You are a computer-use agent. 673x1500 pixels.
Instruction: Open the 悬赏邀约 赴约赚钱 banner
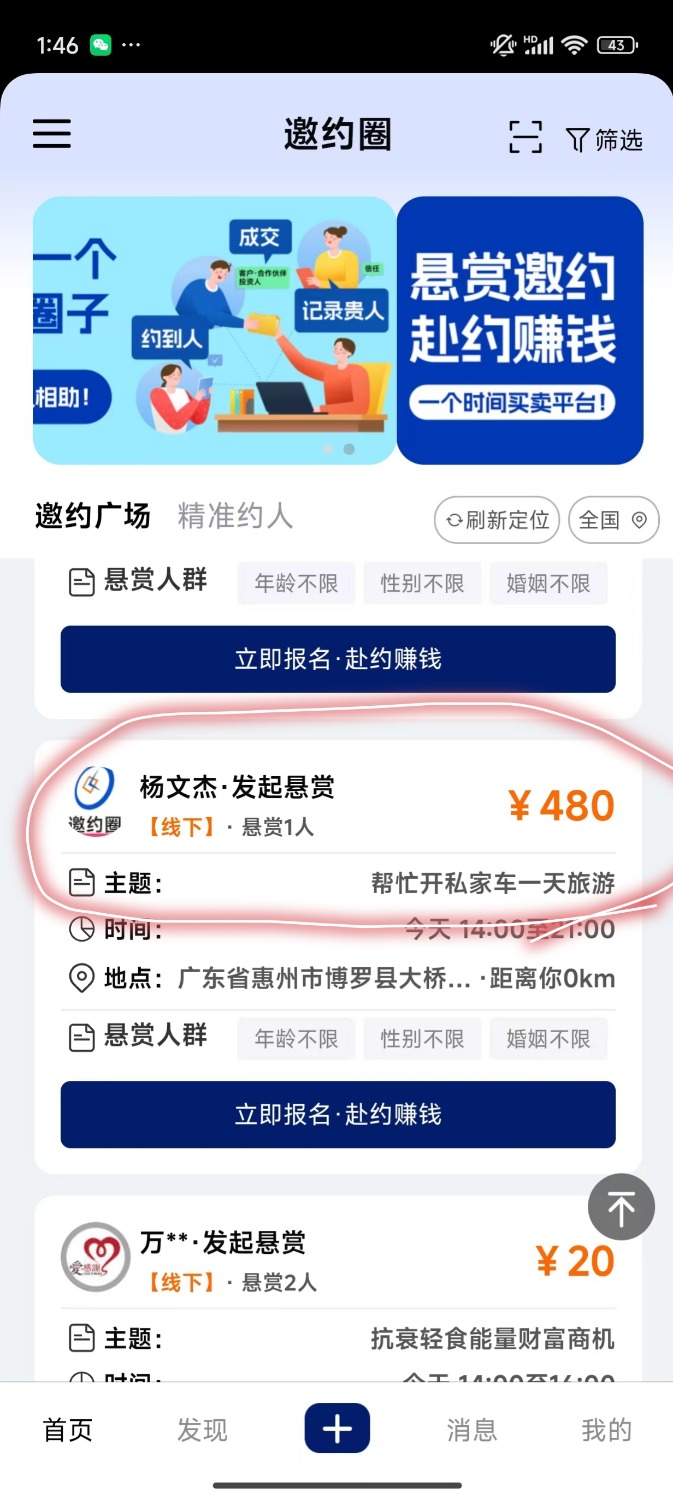coord(519,330)
